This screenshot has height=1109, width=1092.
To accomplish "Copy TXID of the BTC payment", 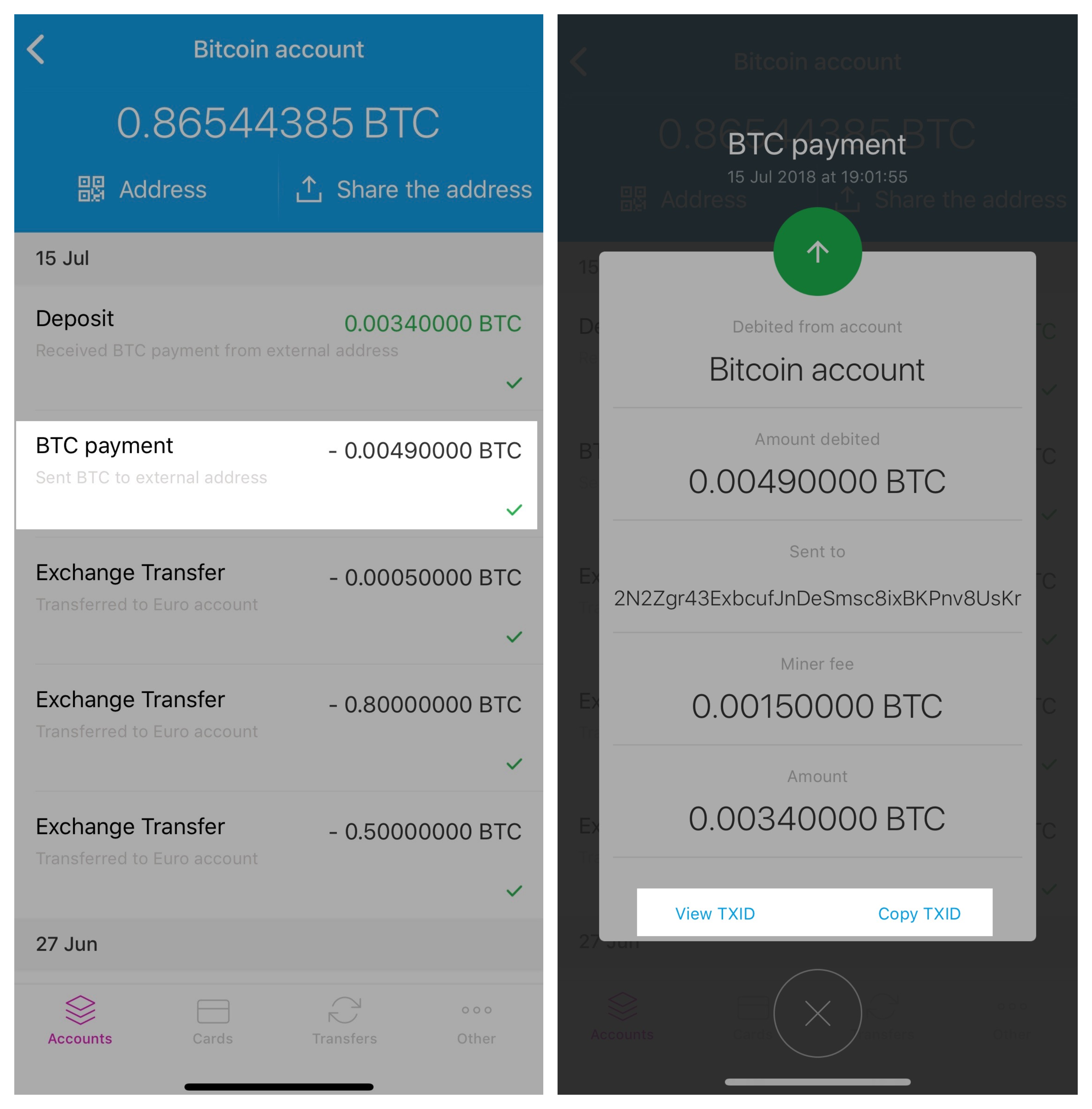I will click(x=919, y=913).
